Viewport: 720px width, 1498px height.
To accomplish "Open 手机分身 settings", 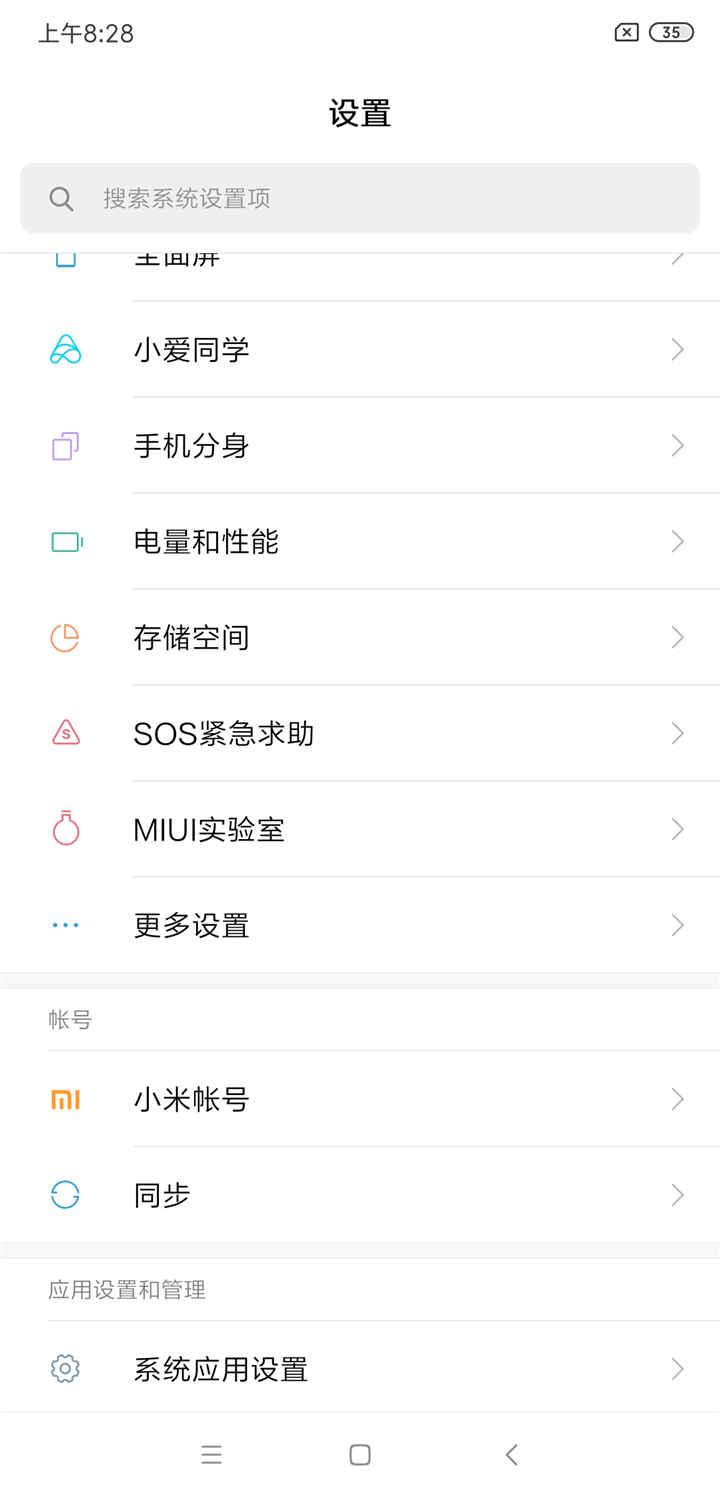I will 360,445.
